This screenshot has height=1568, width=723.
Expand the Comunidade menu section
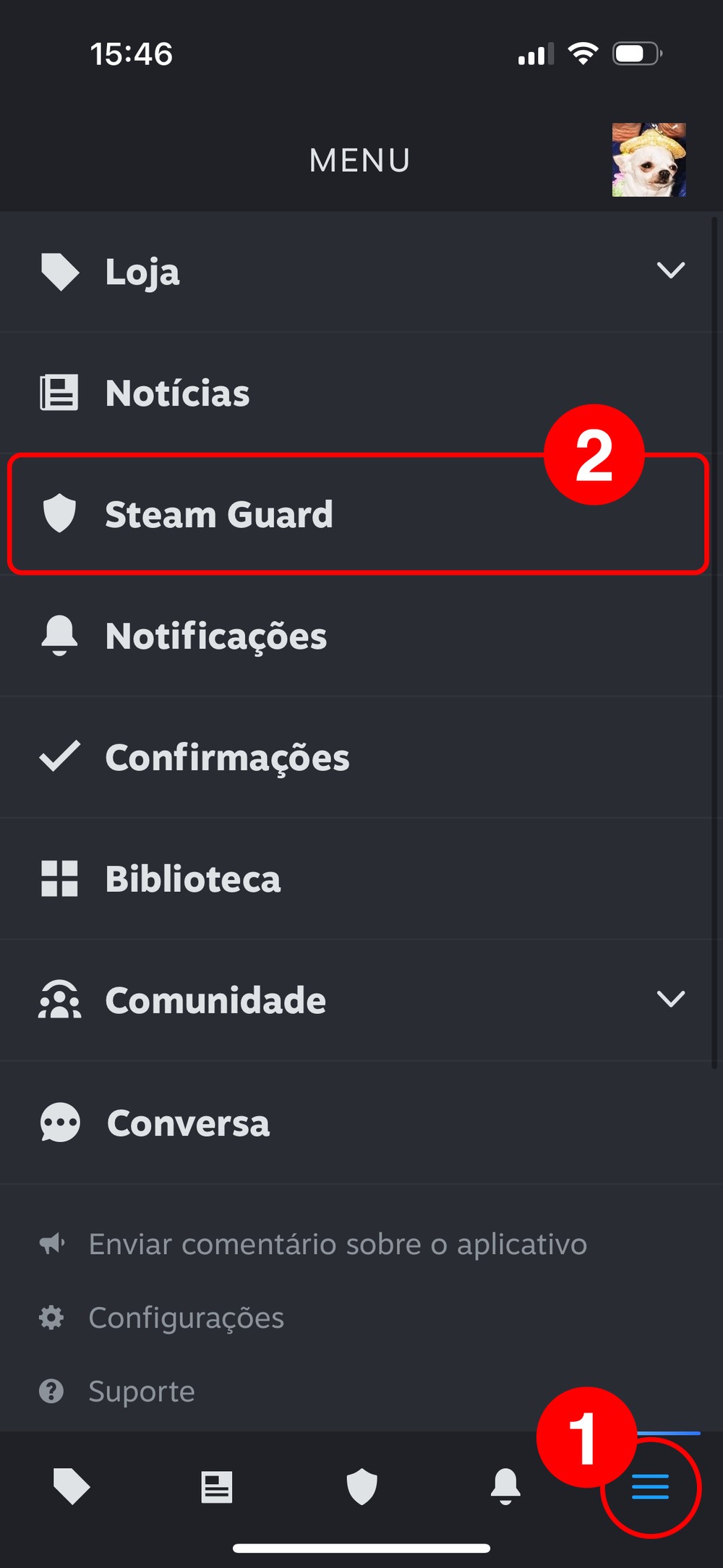[670, 1000]
